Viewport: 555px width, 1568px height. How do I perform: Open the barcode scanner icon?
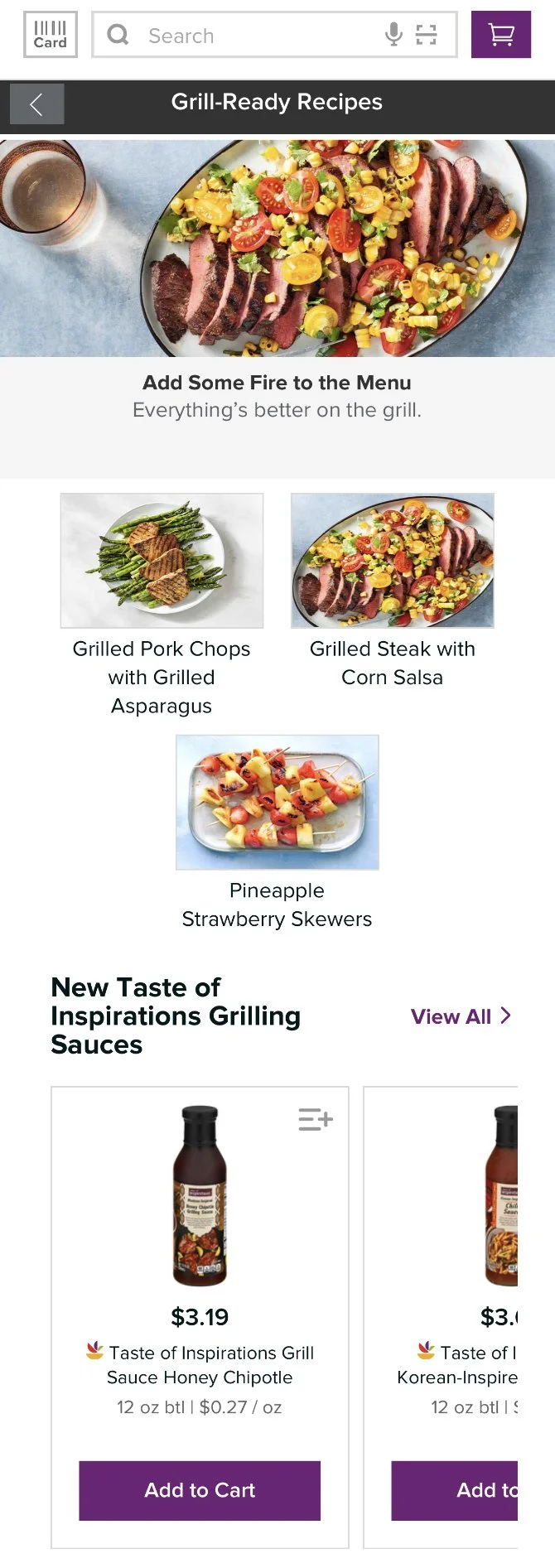426,35
